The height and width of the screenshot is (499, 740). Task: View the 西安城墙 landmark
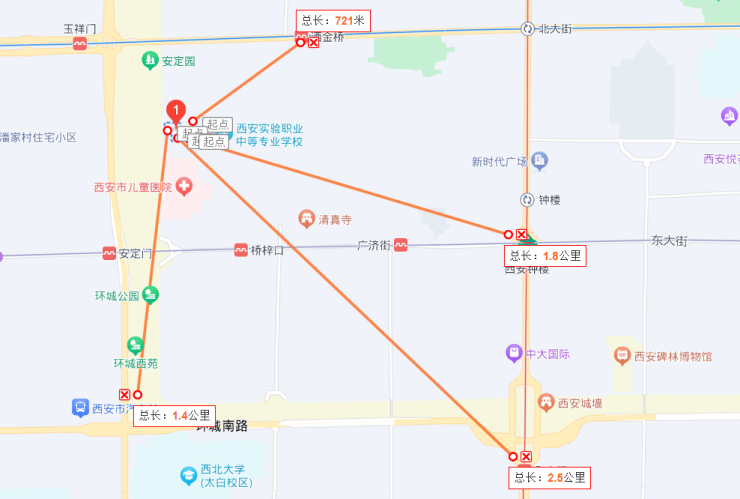coord(547,403)
